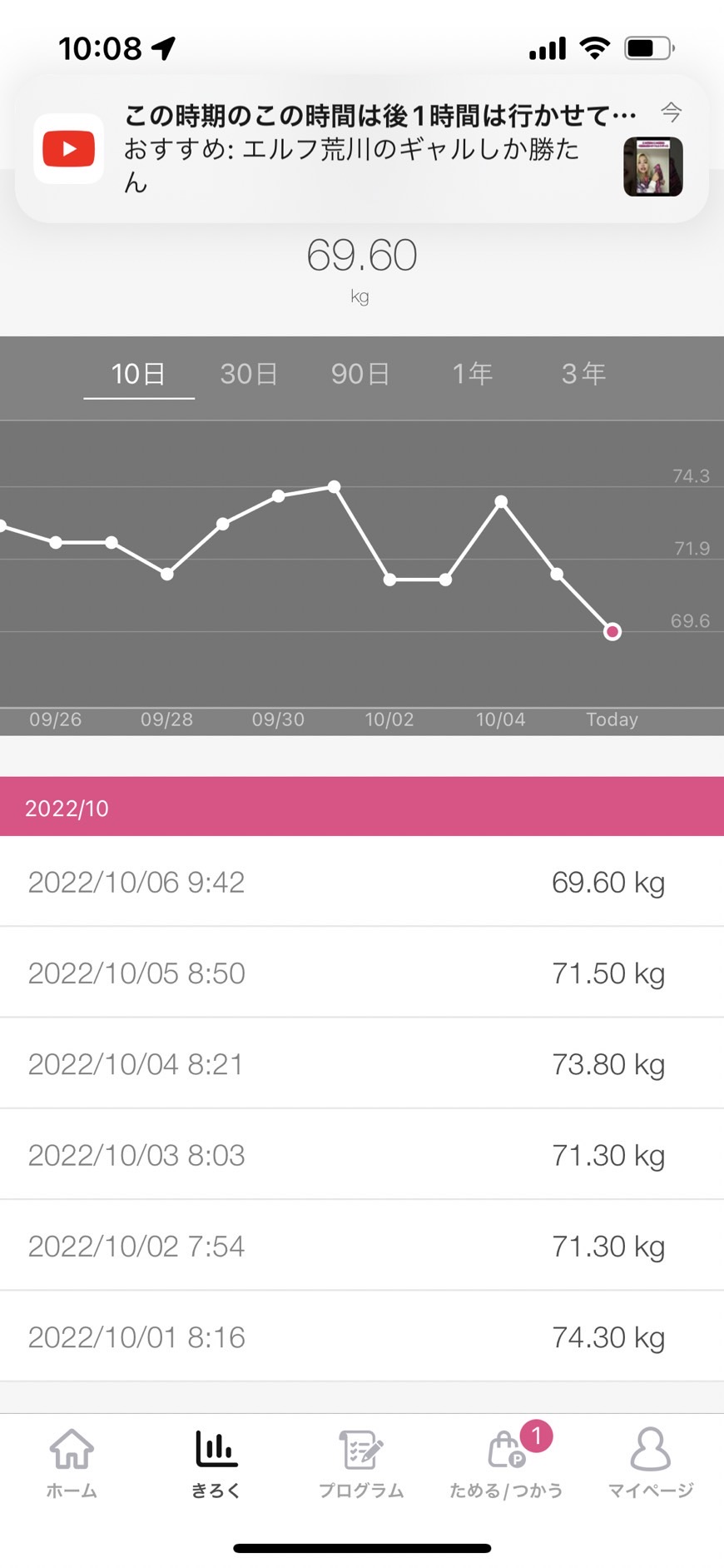Select today's pink point on the graph
Viewport: 724px width, 1568px height.
point(612,632)
